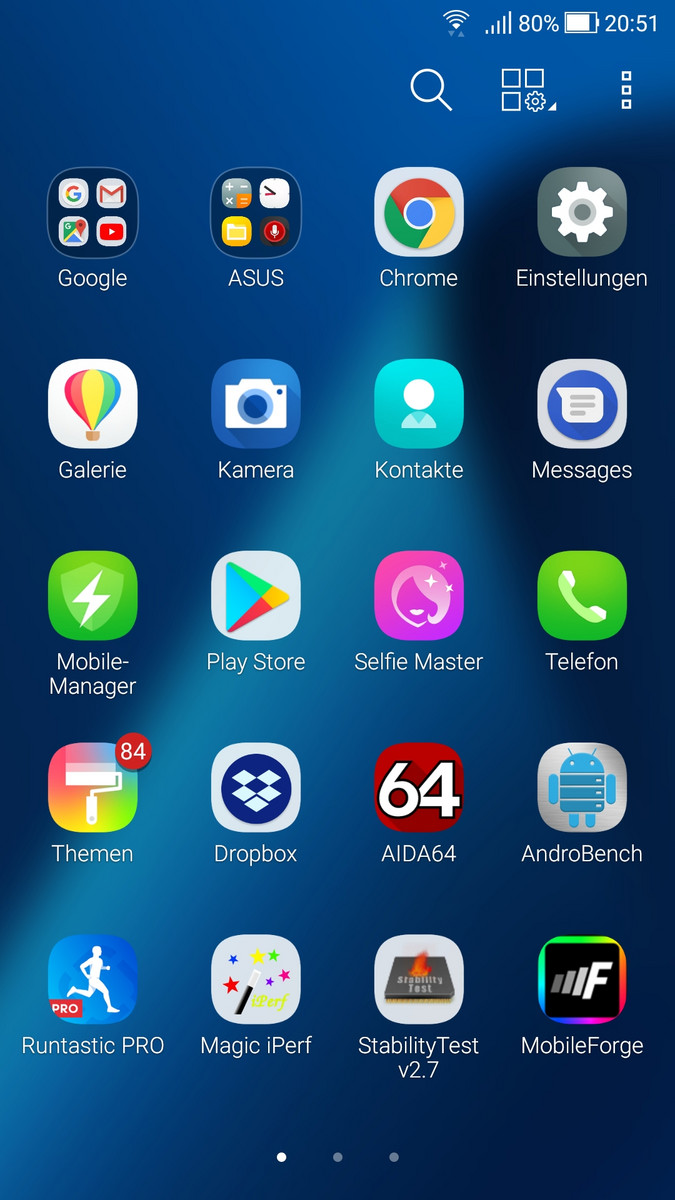Open MobileForge app
This screenshot has height=1200, width=675.
582,980
